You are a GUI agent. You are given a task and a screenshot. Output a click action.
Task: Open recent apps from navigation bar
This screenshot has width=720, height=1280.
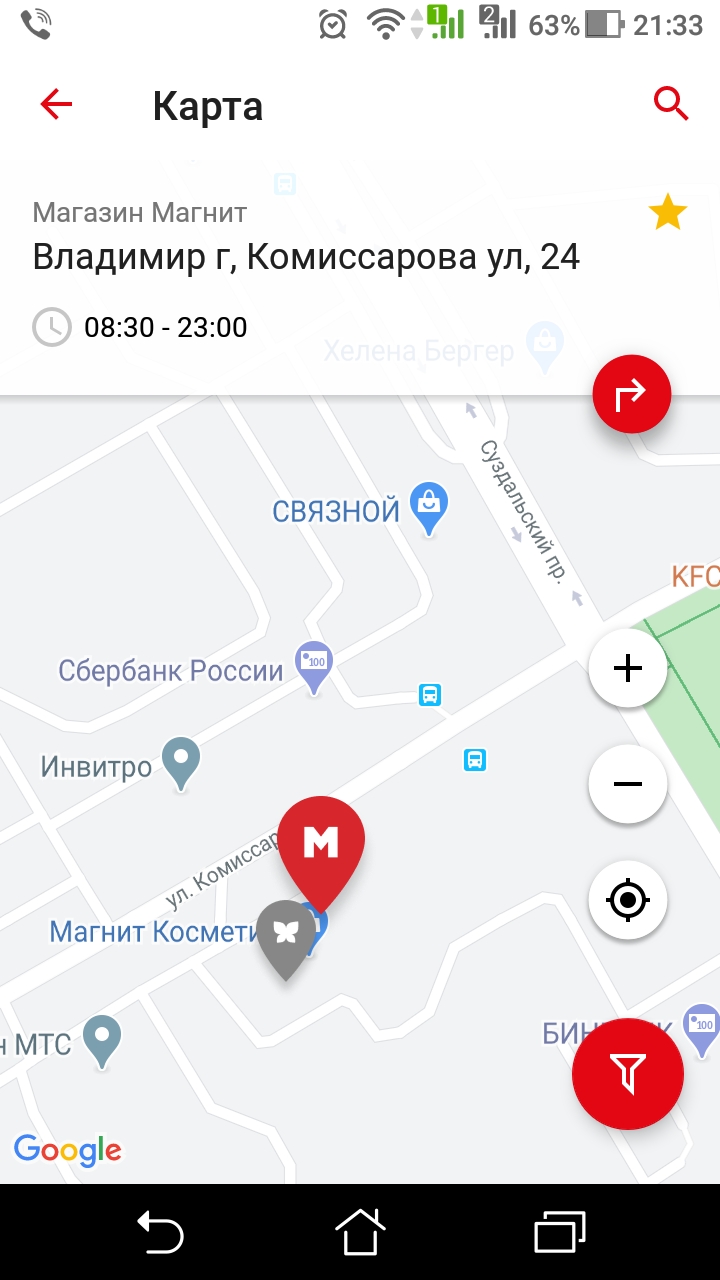pos(560,1232)
